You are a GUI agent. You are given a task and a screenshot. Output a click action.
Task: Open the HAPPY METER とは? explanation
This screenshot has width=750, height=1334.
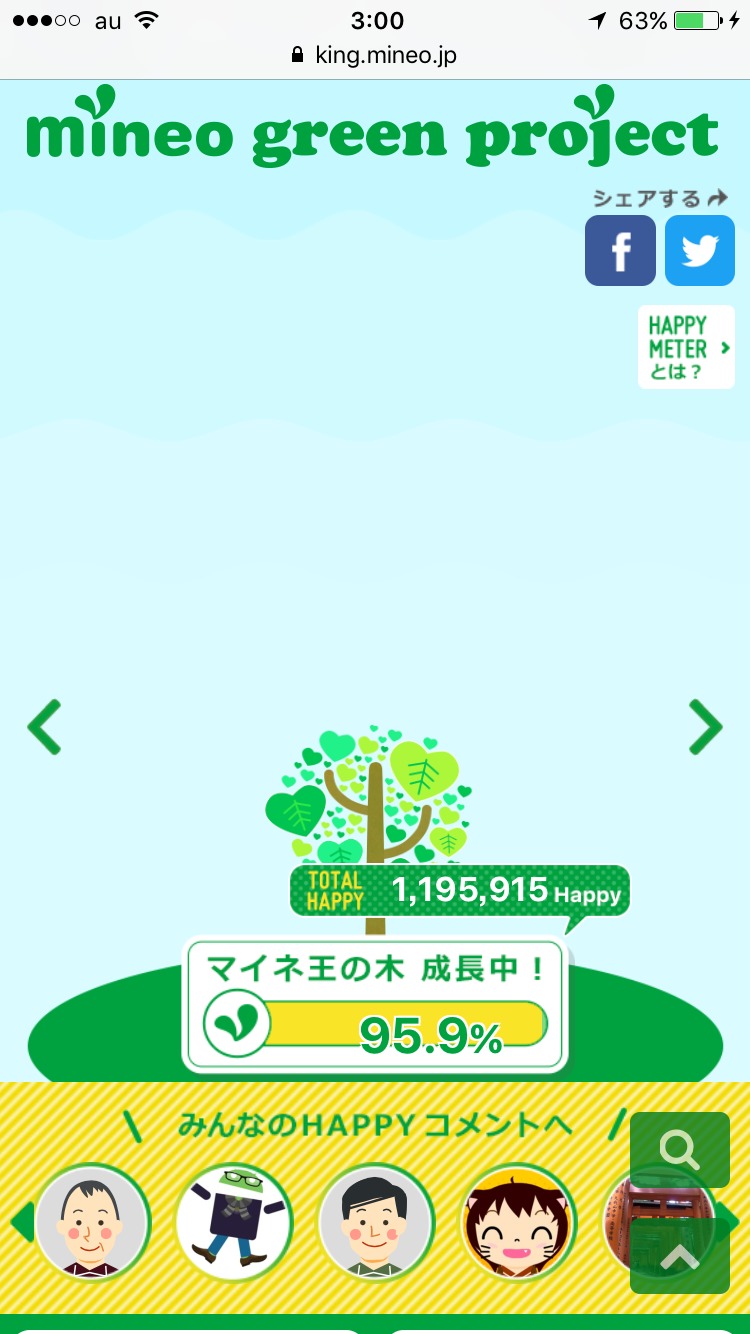tap(686, 347)
